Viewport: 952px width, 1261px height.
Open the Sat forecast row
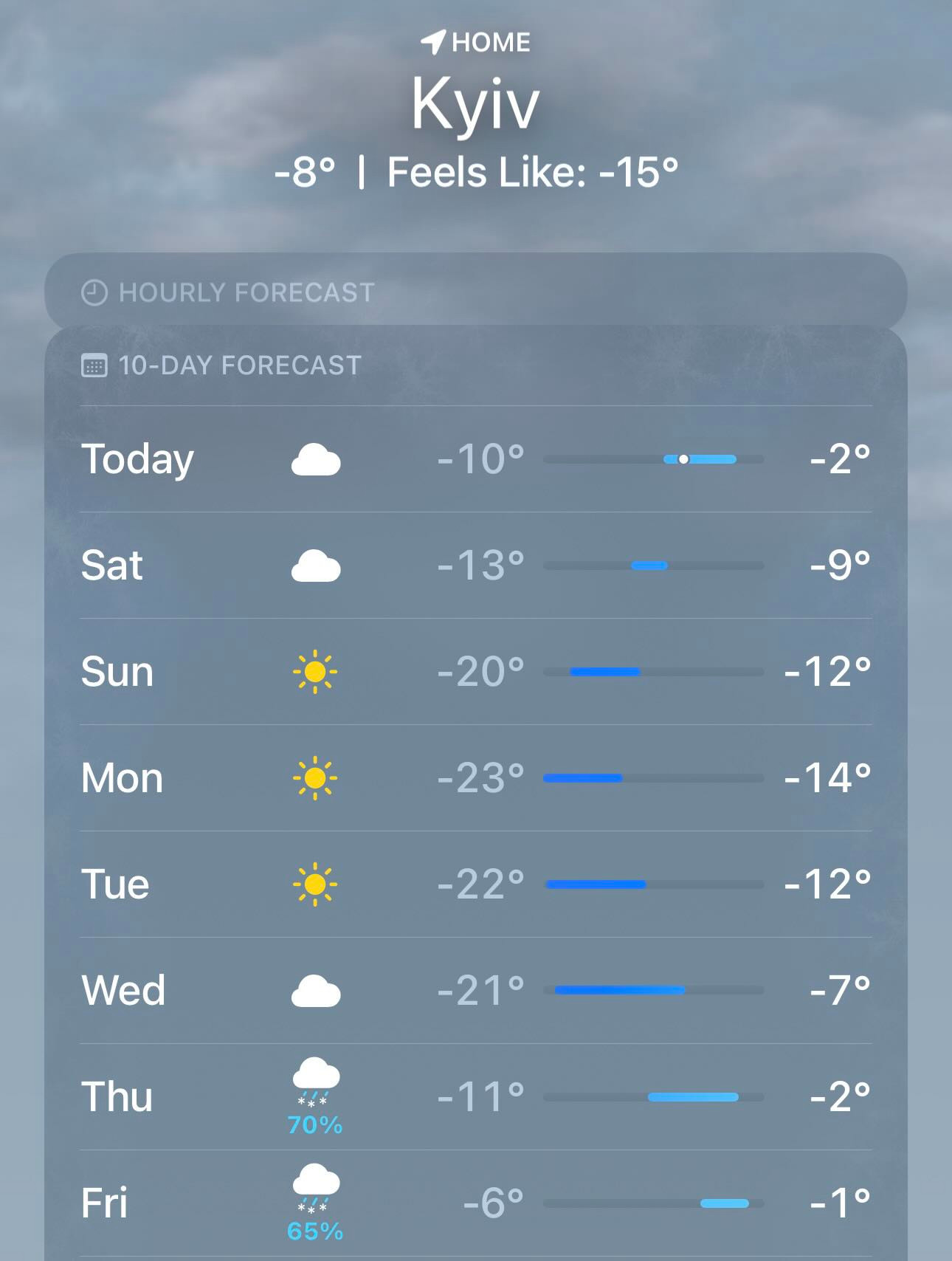coord(475,566)
